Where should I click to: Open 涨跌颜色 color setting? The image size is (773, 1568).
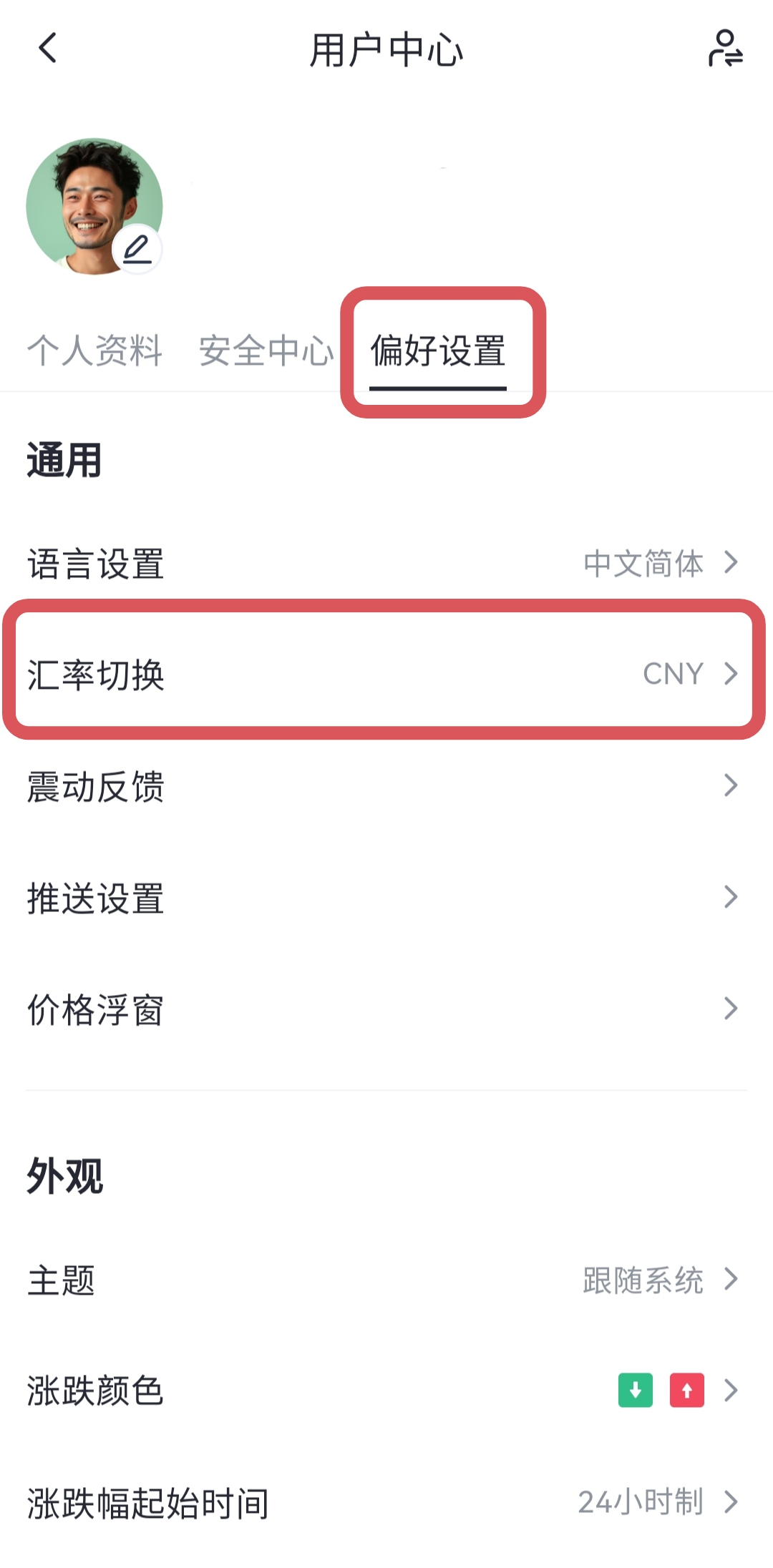[x=386, y=1391]
